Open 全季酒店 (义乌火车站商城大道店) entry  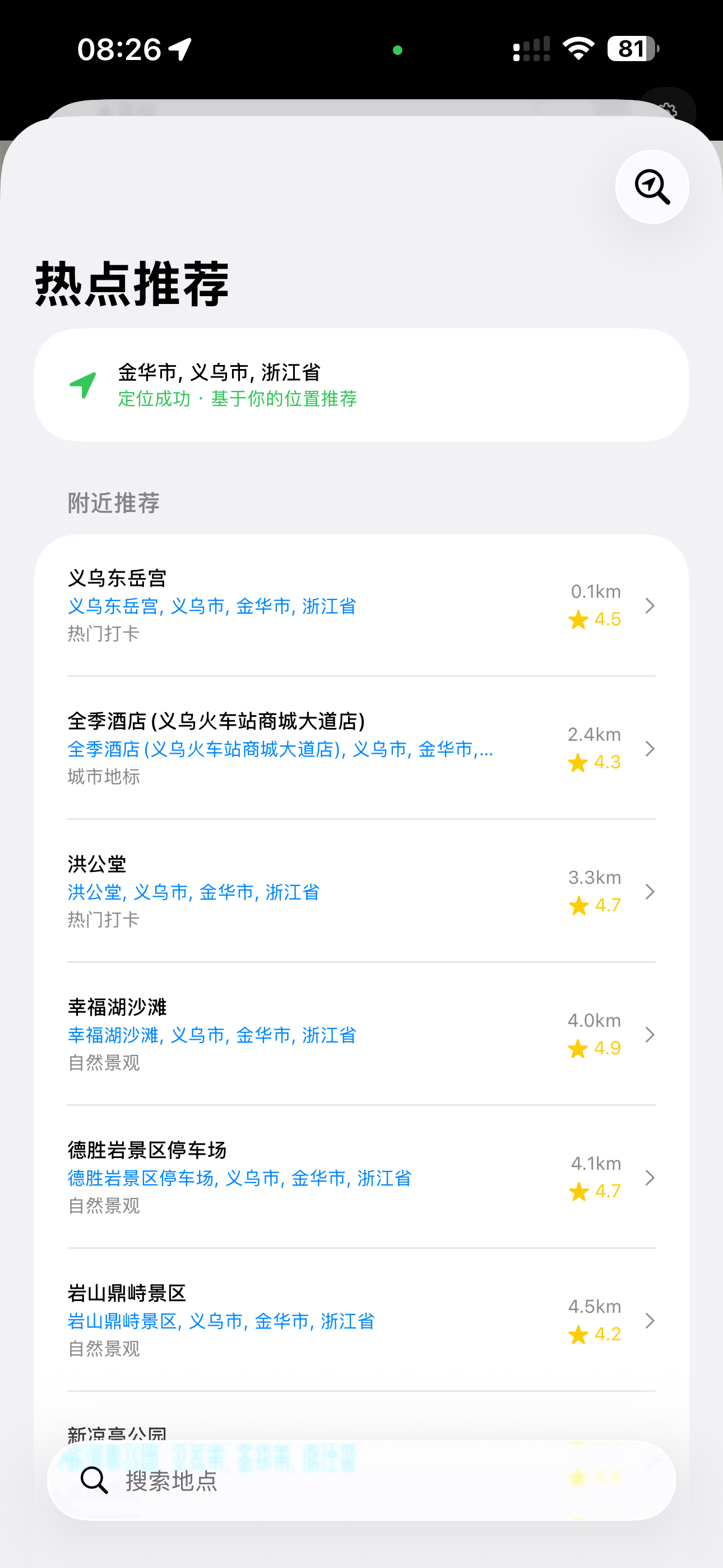click(x=361, y=748)
